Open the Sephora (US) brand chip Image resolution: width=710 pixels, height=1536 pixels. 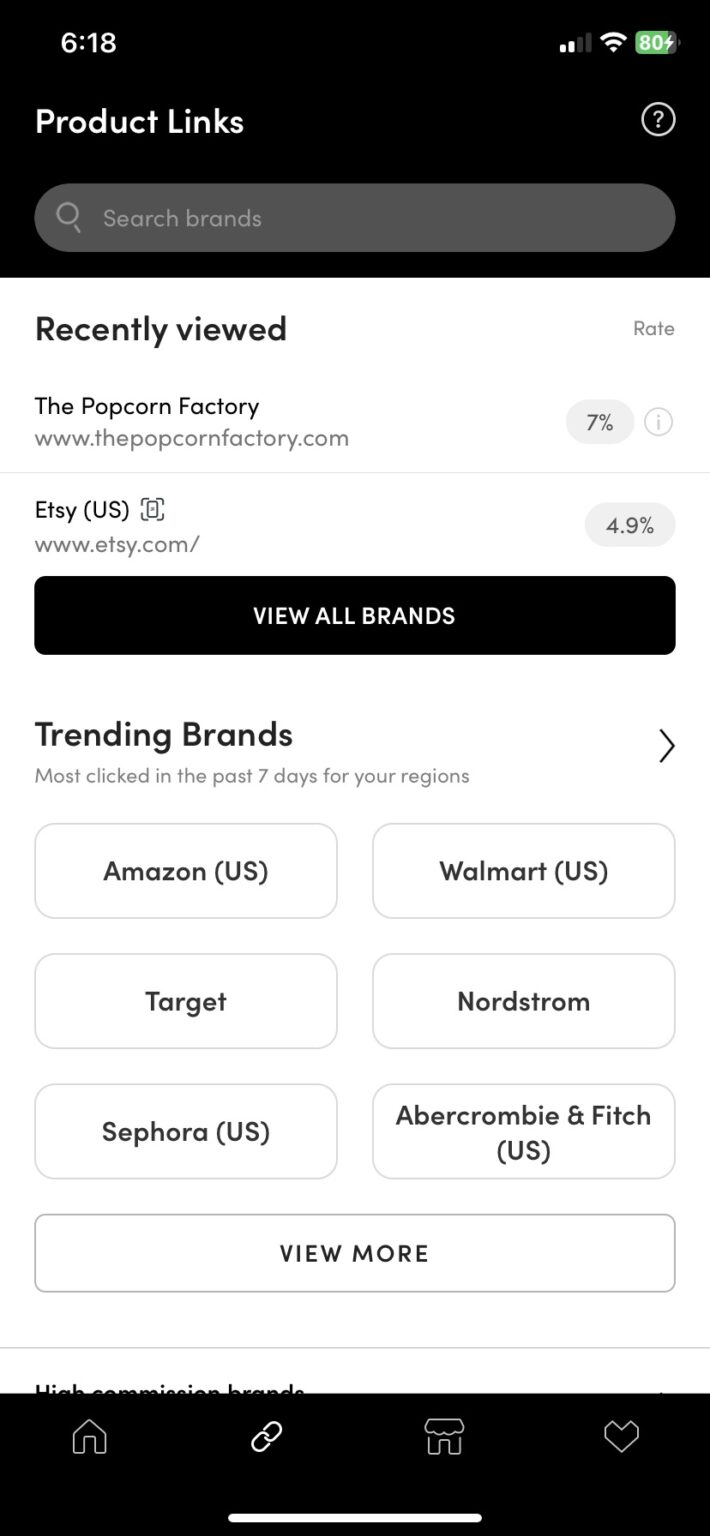(186, 1131)
